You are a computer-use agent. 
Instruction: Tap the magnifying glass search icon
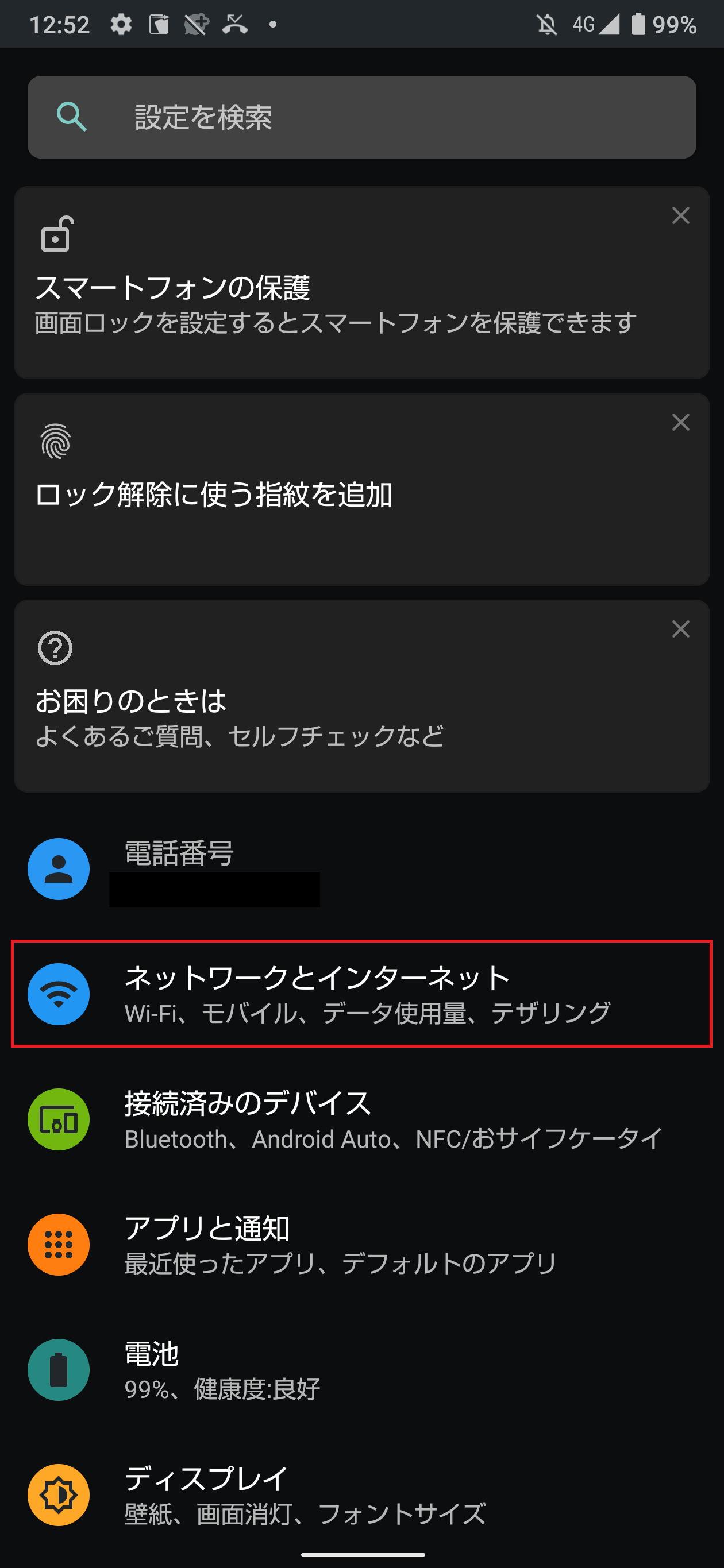pos(70,117)
